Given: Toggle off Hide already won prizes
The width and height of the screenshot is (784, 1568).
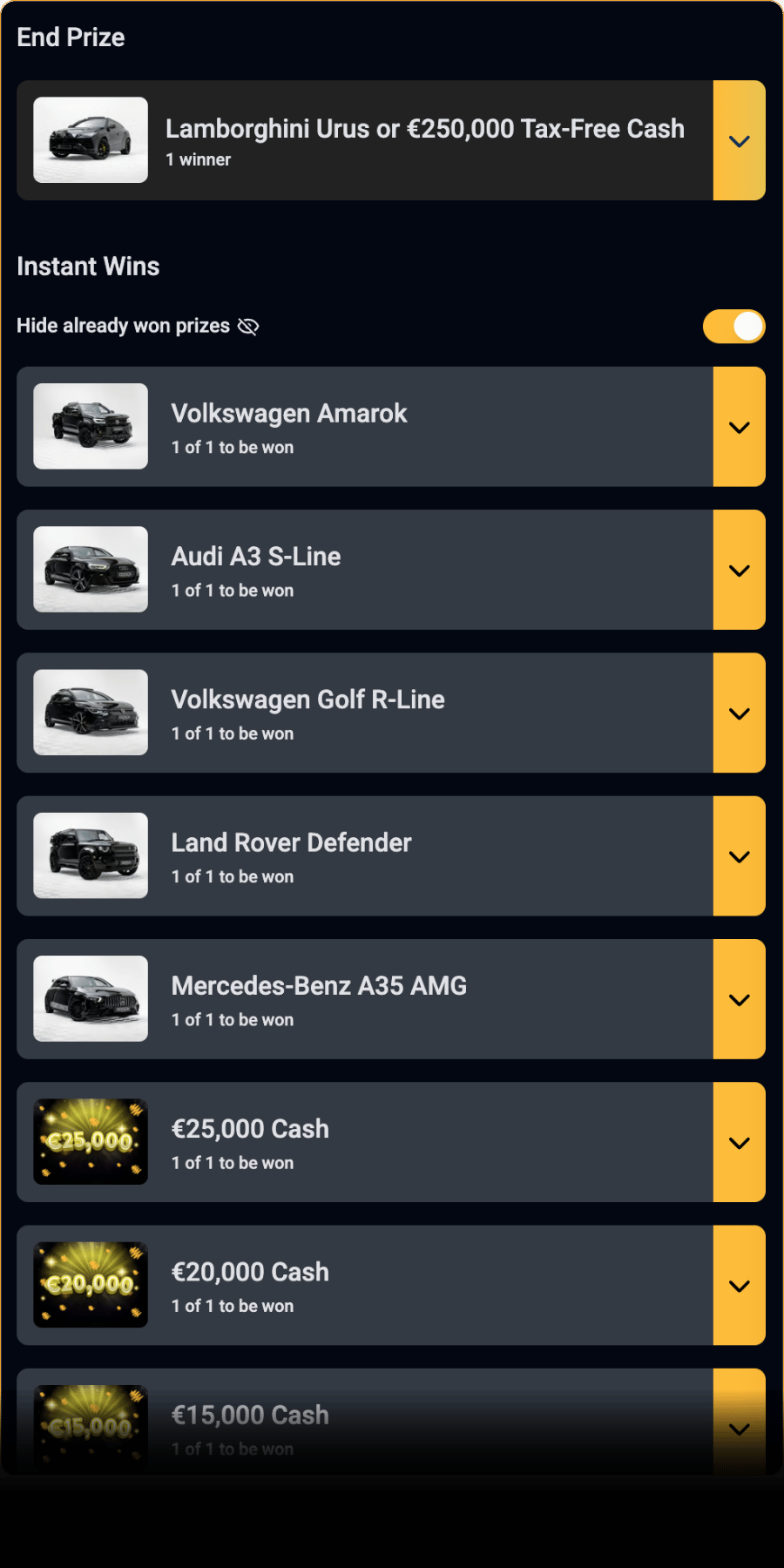Looking at the screenshot, I should click(x=733, y=327).
